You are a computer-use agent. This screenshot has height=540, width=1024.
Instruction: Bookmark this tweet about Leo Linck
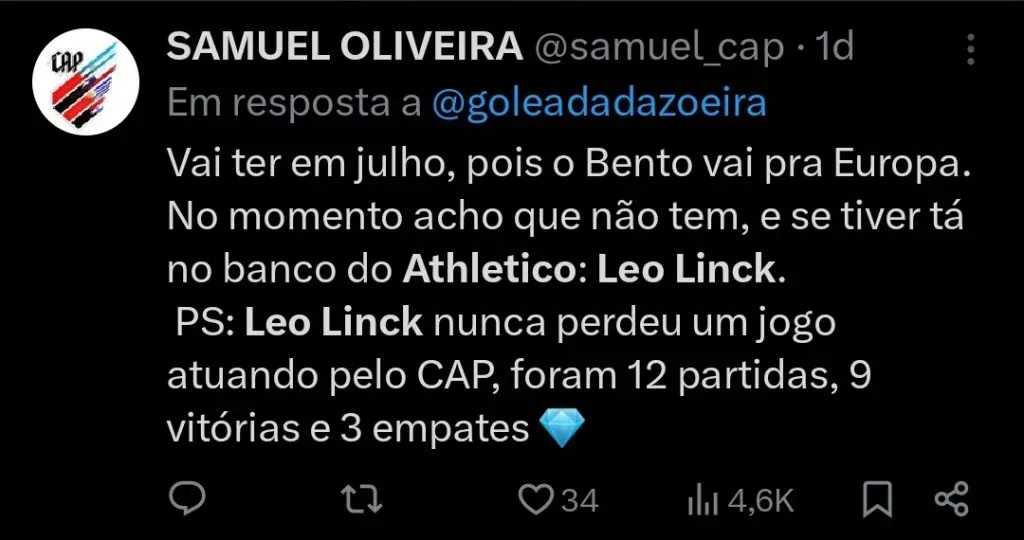click(x=878, y=498)
